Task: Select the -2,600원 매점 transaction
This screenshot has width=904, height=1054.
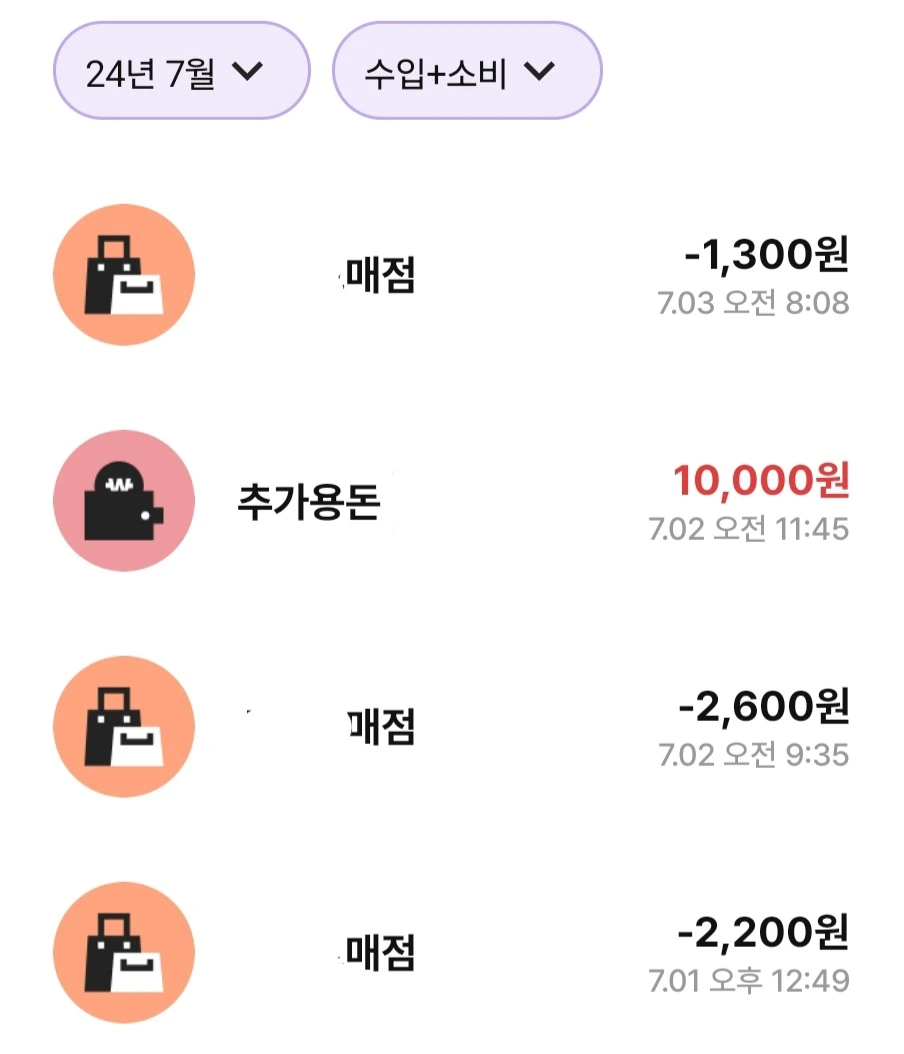Action: pyautogui.click(x=451, y=727)
